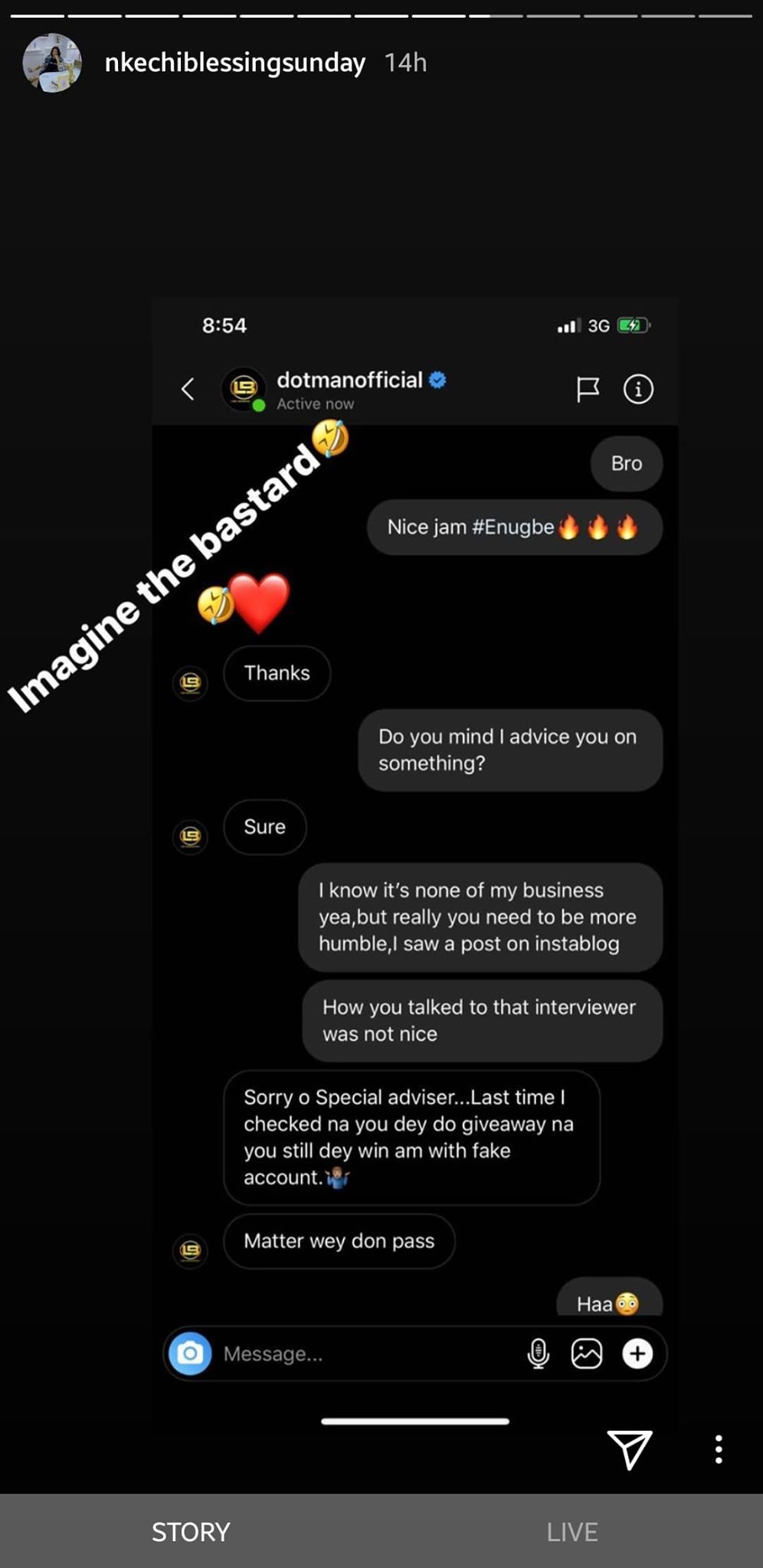Tap the nkechiblessingsunday username
This screenshot has height=1568, width=763.
pos(234,63)
